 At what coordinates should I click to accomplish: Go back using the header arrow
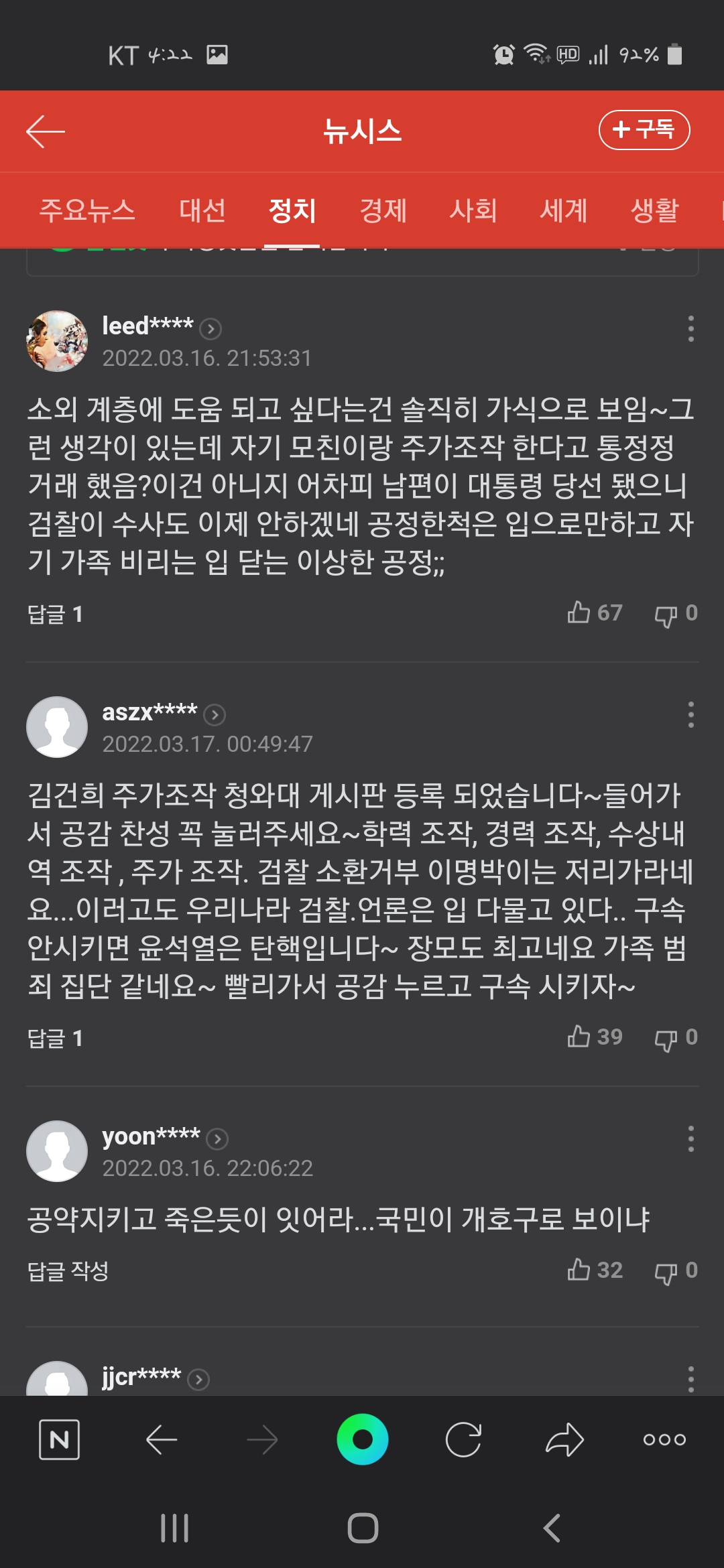click(46, 131)
